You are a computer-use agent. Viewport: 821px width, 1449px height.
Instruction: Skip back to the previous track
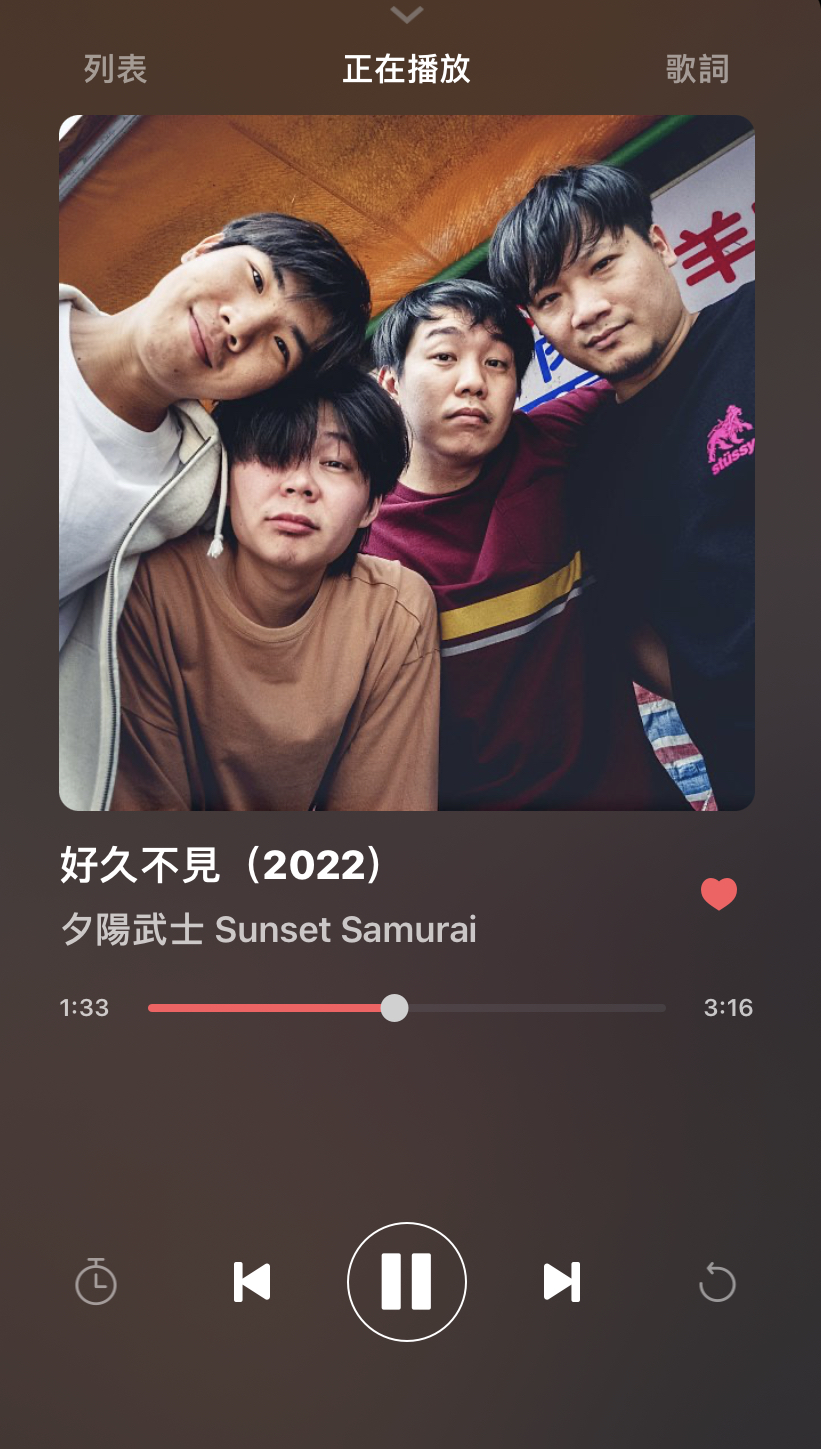point(252,1281)
